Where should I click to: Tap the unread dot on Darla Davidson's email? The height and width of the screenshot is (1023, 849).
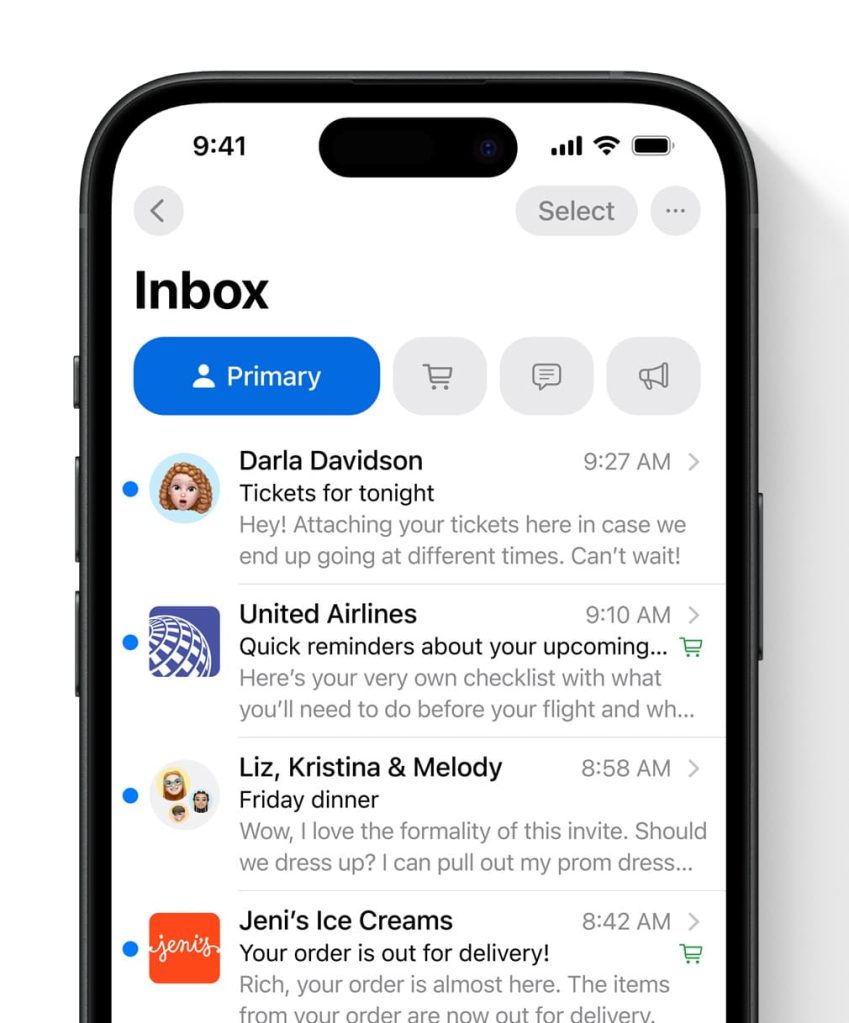tap(130, 489)
